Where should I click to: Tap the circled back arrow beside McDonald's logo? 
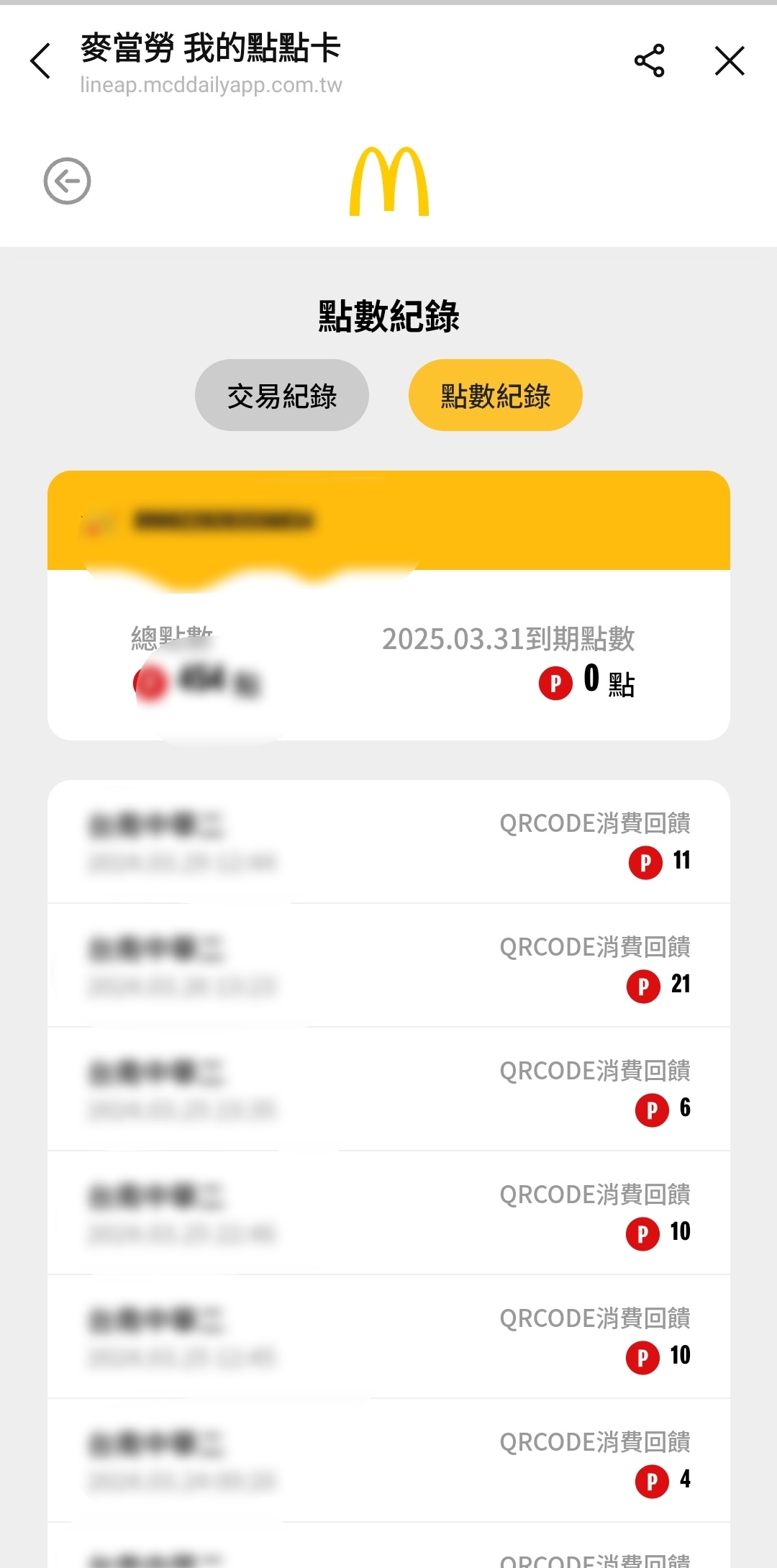pyautogui.click(x=67, y=181)
